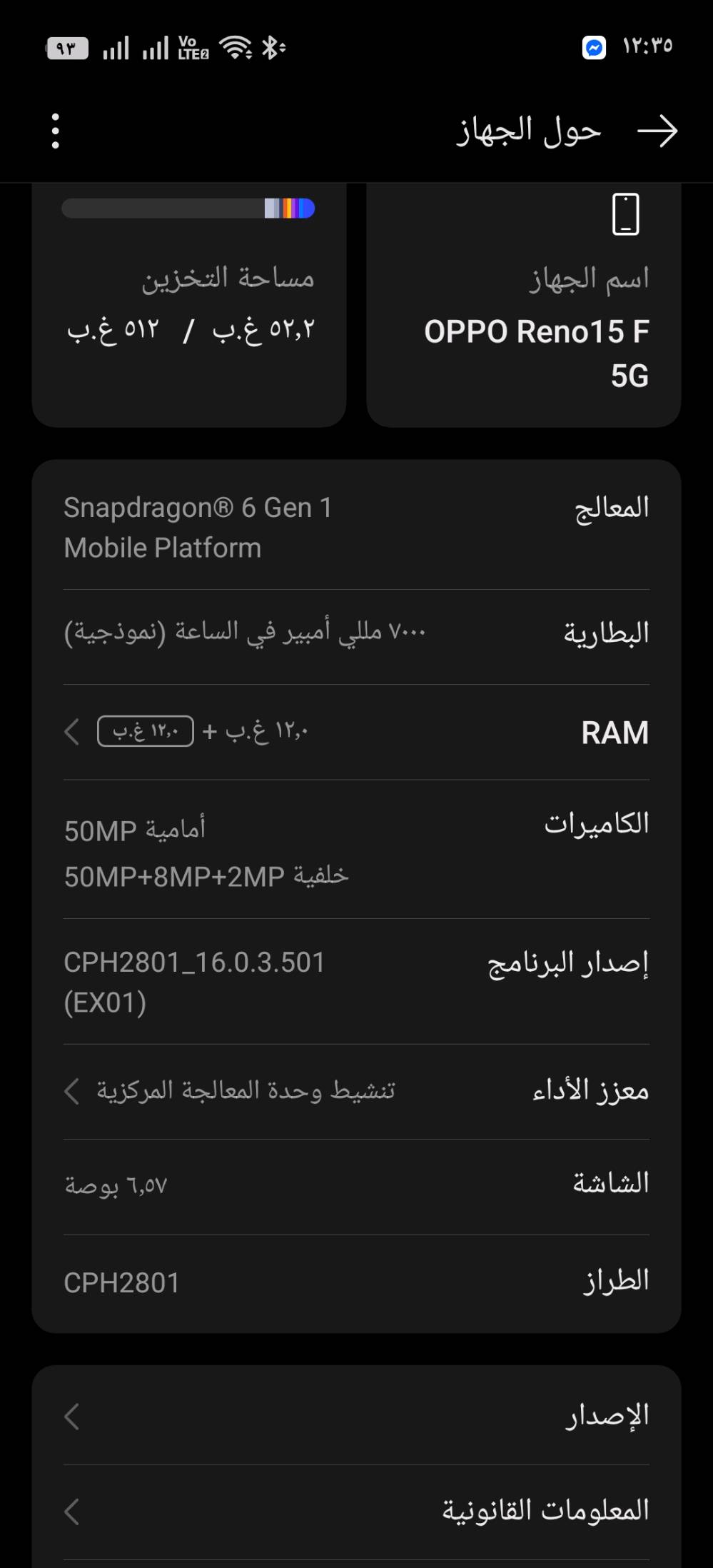Screen dimensions: 713x1568
Task: Open the الإصدار version row
Action: [356, 1415]
